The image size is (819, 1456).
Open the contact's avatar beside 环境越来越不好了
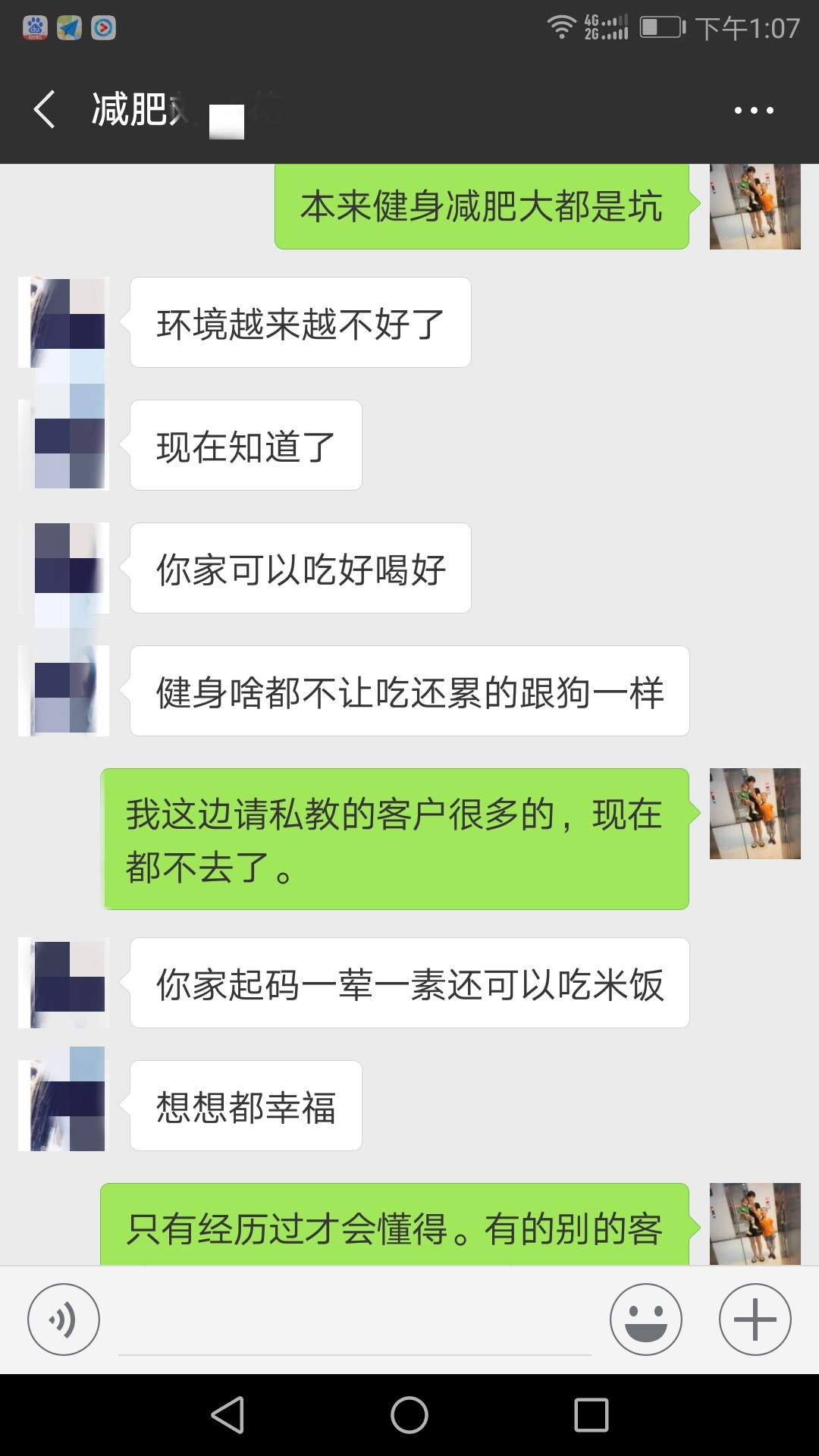tap(64, 322)
